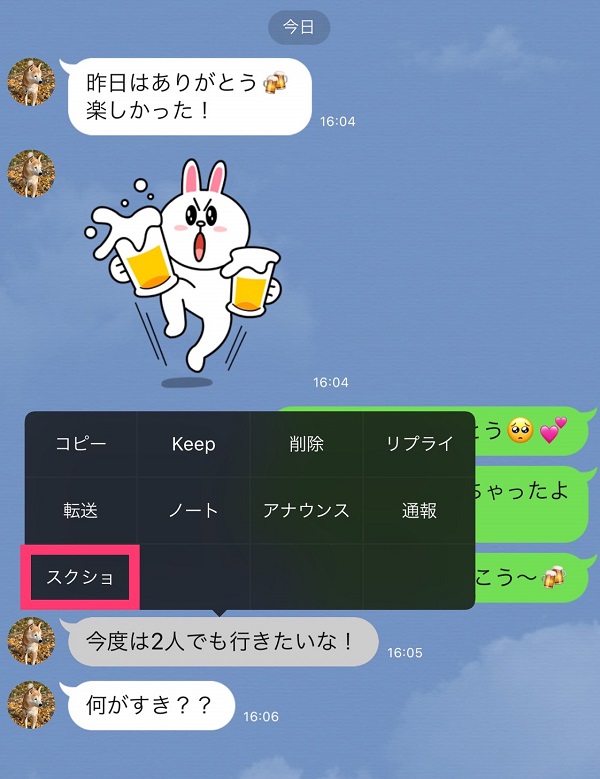600x779 pixels.
Task: Reply using リプライ option
Action: 419,444
